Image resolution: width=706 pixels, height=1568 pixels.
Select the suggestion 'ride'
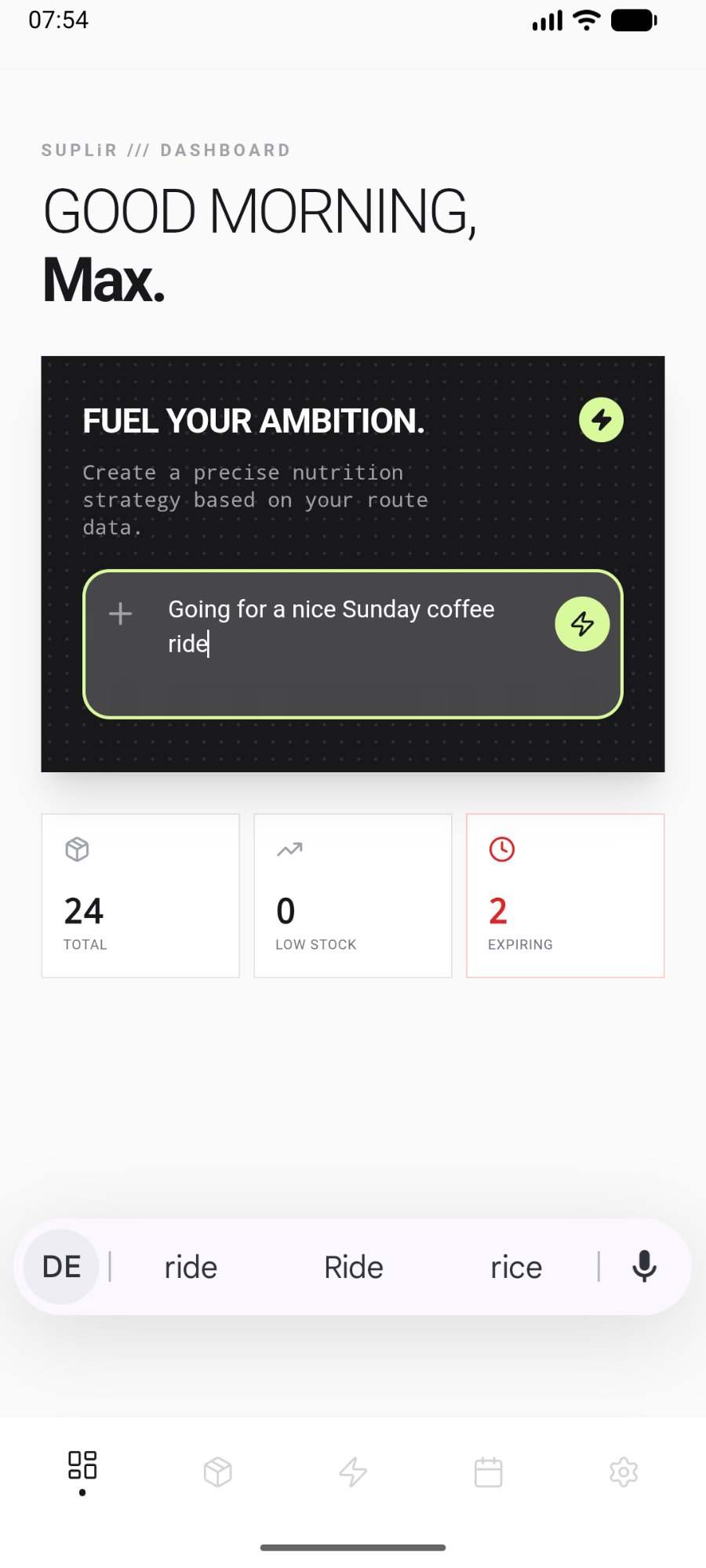[190, 1265]
